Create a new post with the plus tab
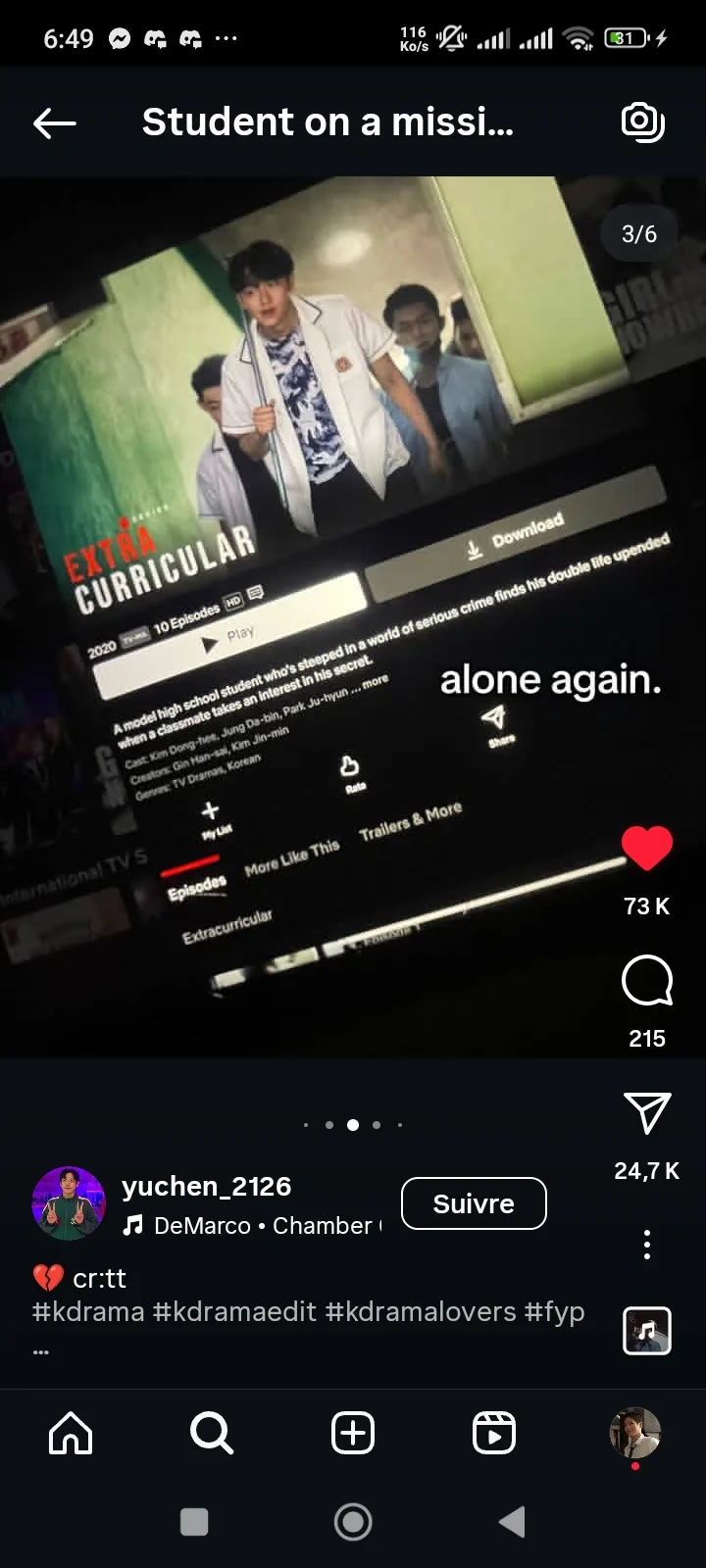Screen dimensions: 706x1568 [353, 1434]
